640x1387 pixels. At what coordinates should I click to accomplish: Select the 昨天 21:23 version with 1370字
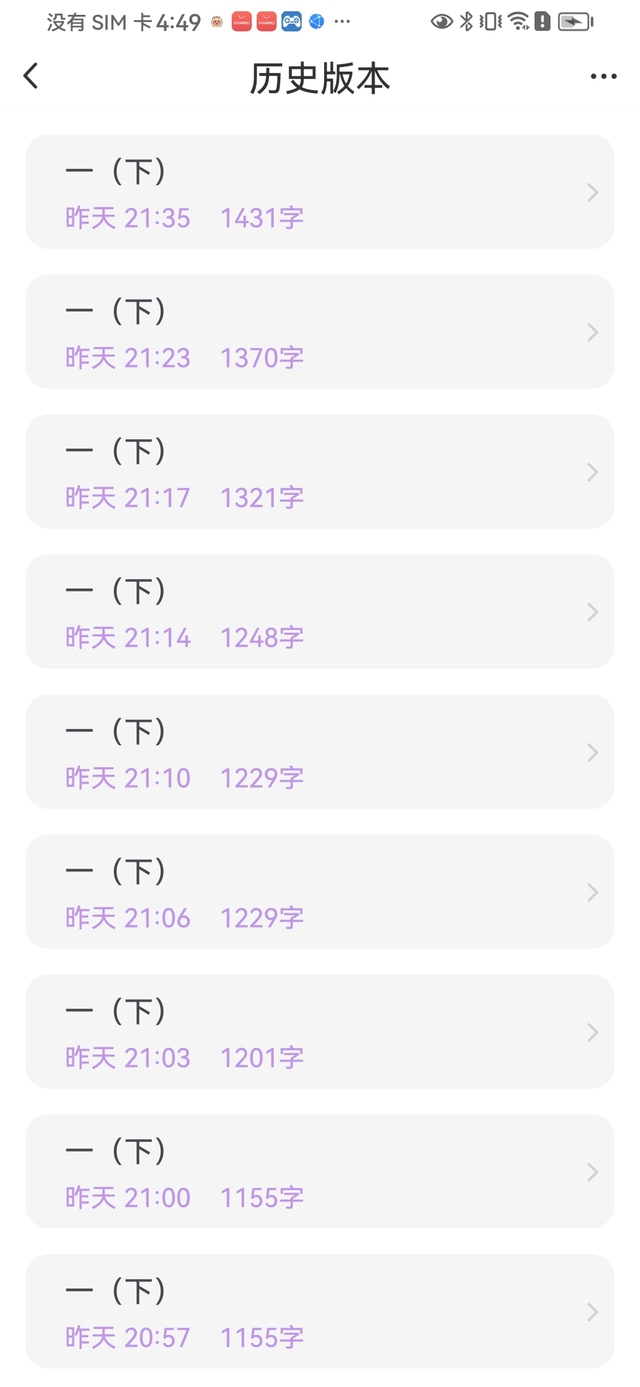(x=319, y=332)
